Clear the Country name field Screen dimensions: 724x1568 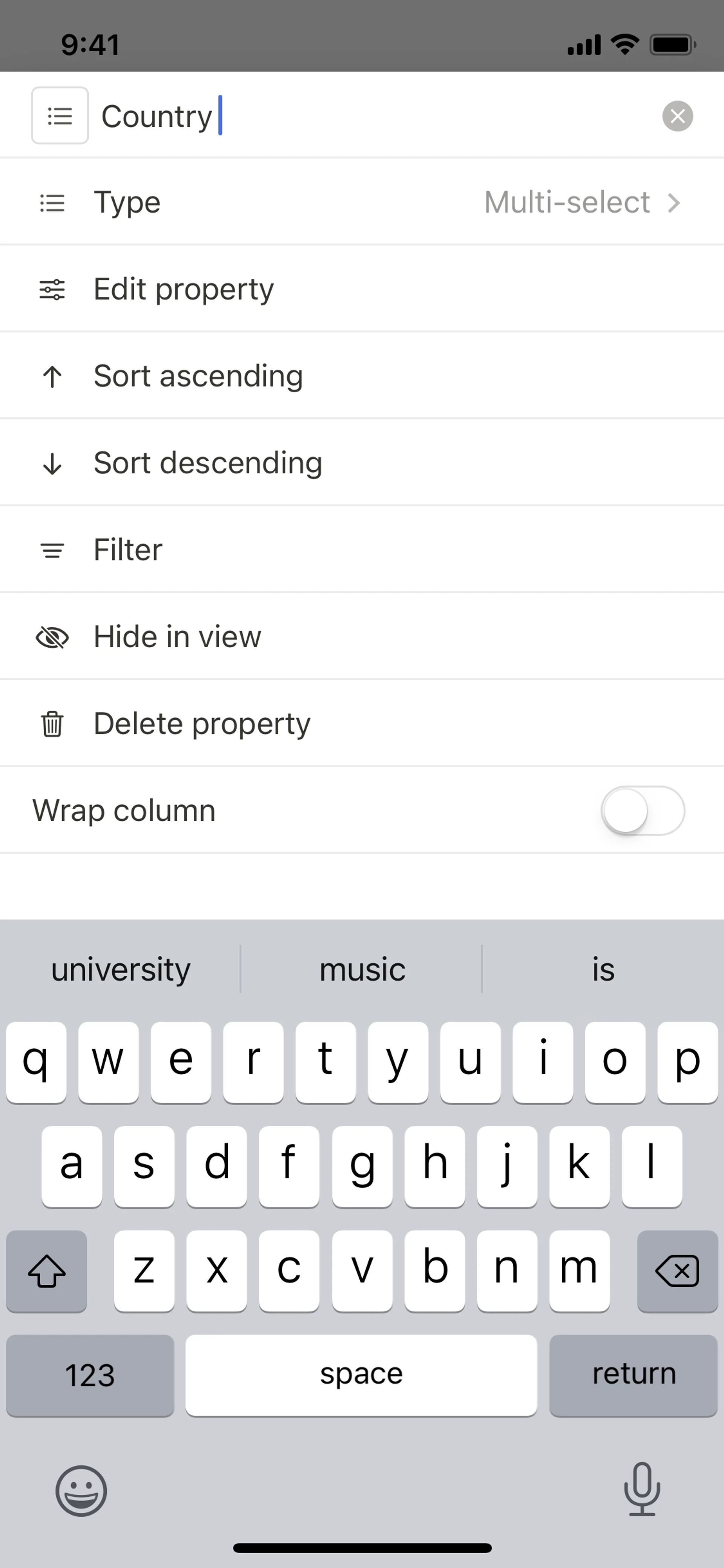[677, 116]
